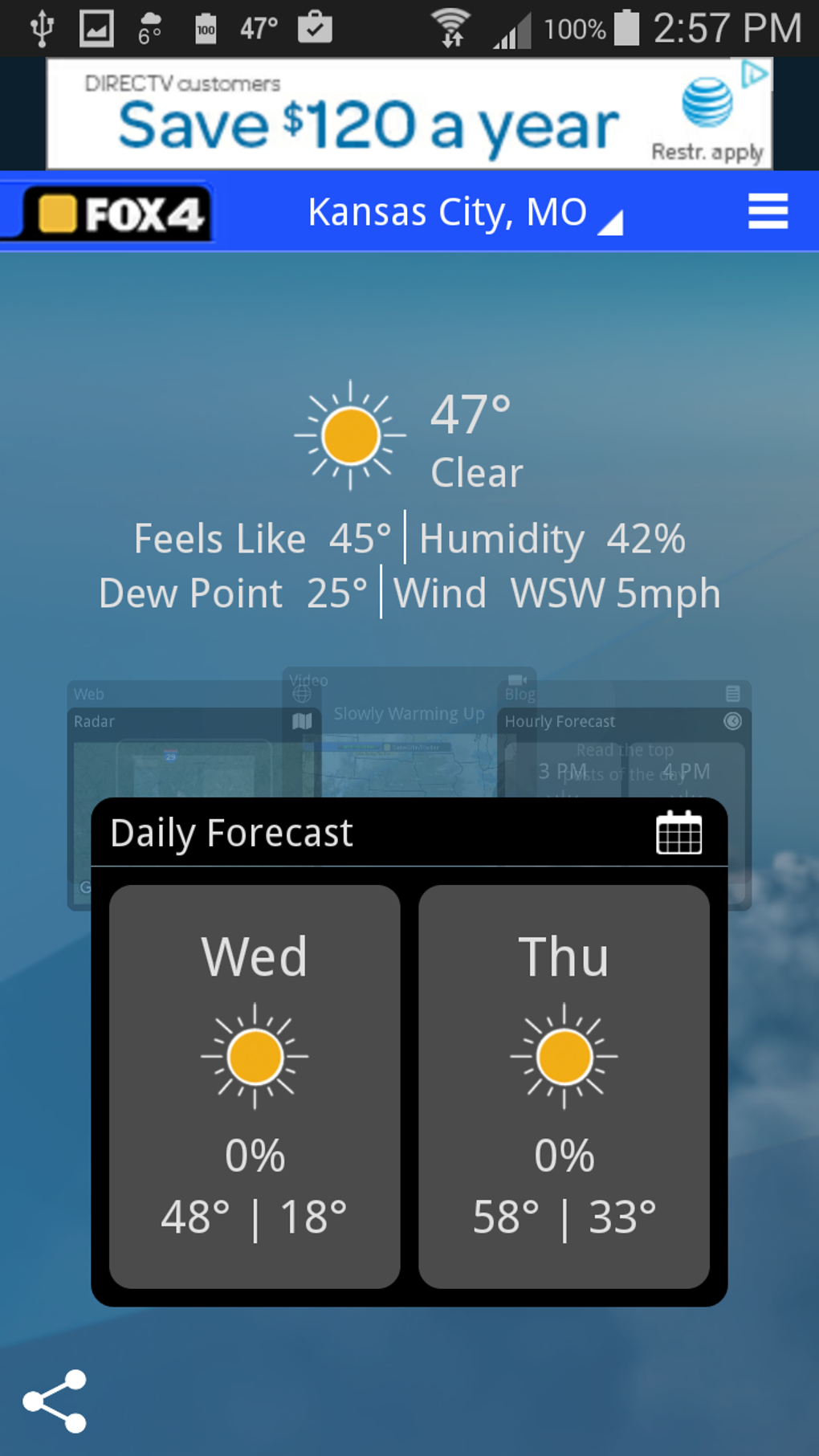
Task: Open the Daily Forecast calendar icon
Action: 678,832
